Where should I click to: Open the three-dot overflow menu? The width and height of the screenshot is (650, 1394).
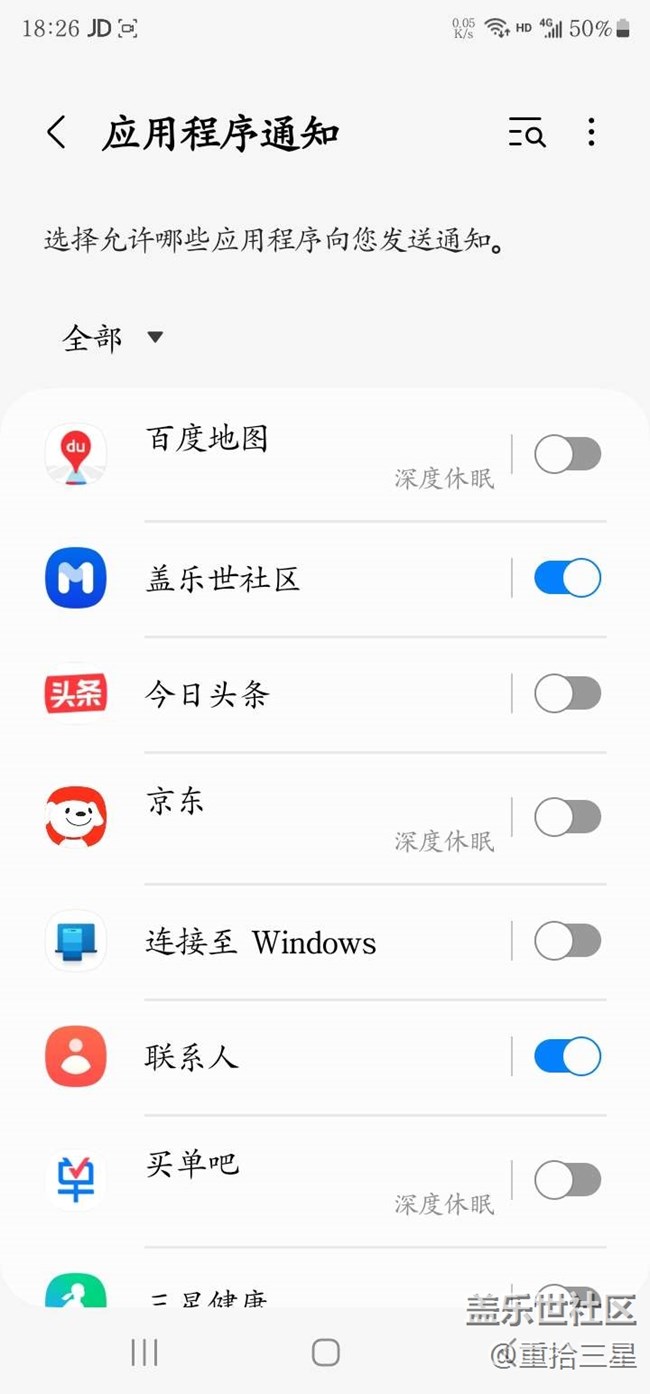point(591,133)
